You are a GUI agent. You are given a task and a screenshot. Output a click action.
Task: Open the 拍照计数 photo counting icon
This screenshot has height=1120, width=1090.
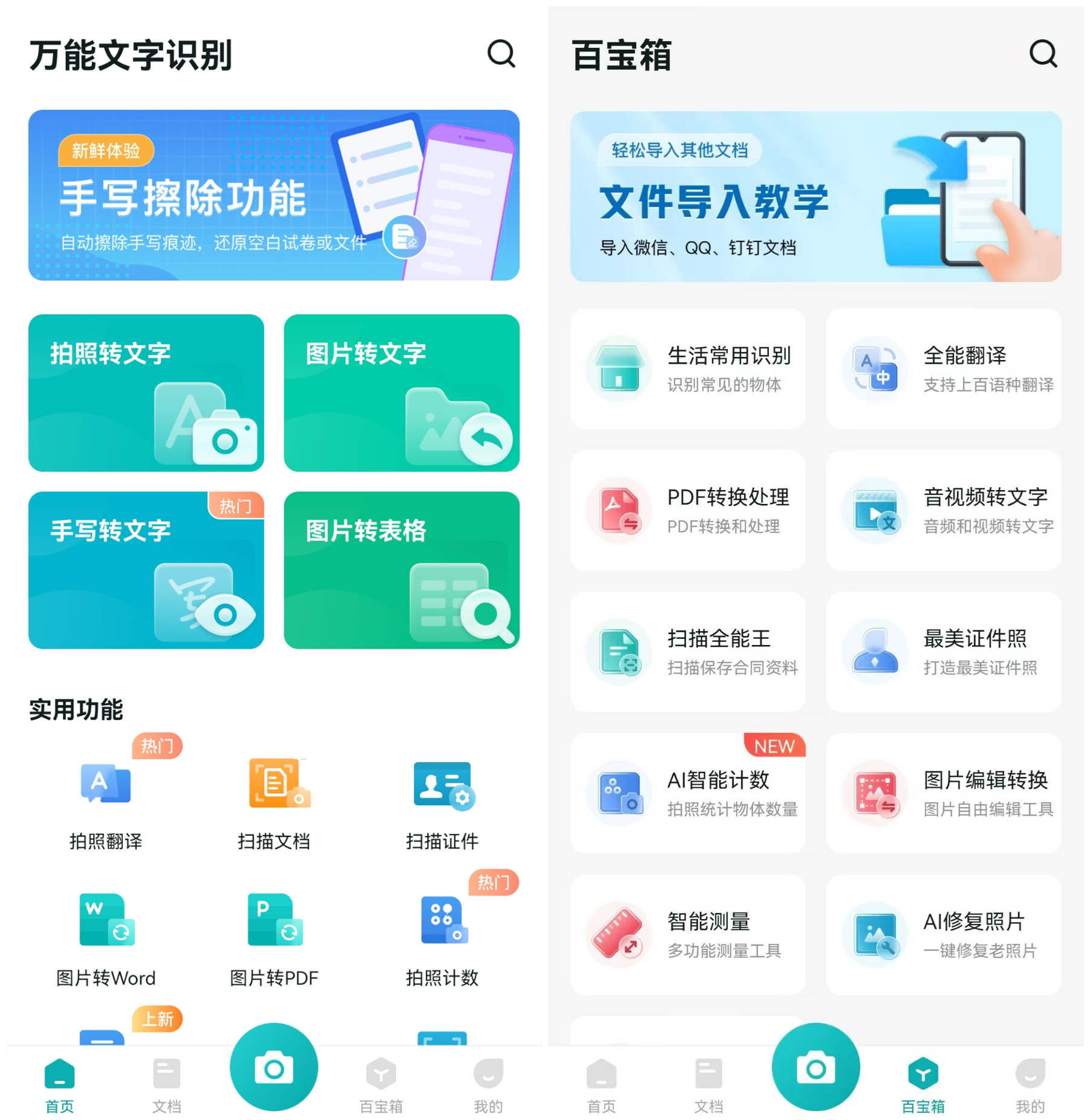click(443, 923)
